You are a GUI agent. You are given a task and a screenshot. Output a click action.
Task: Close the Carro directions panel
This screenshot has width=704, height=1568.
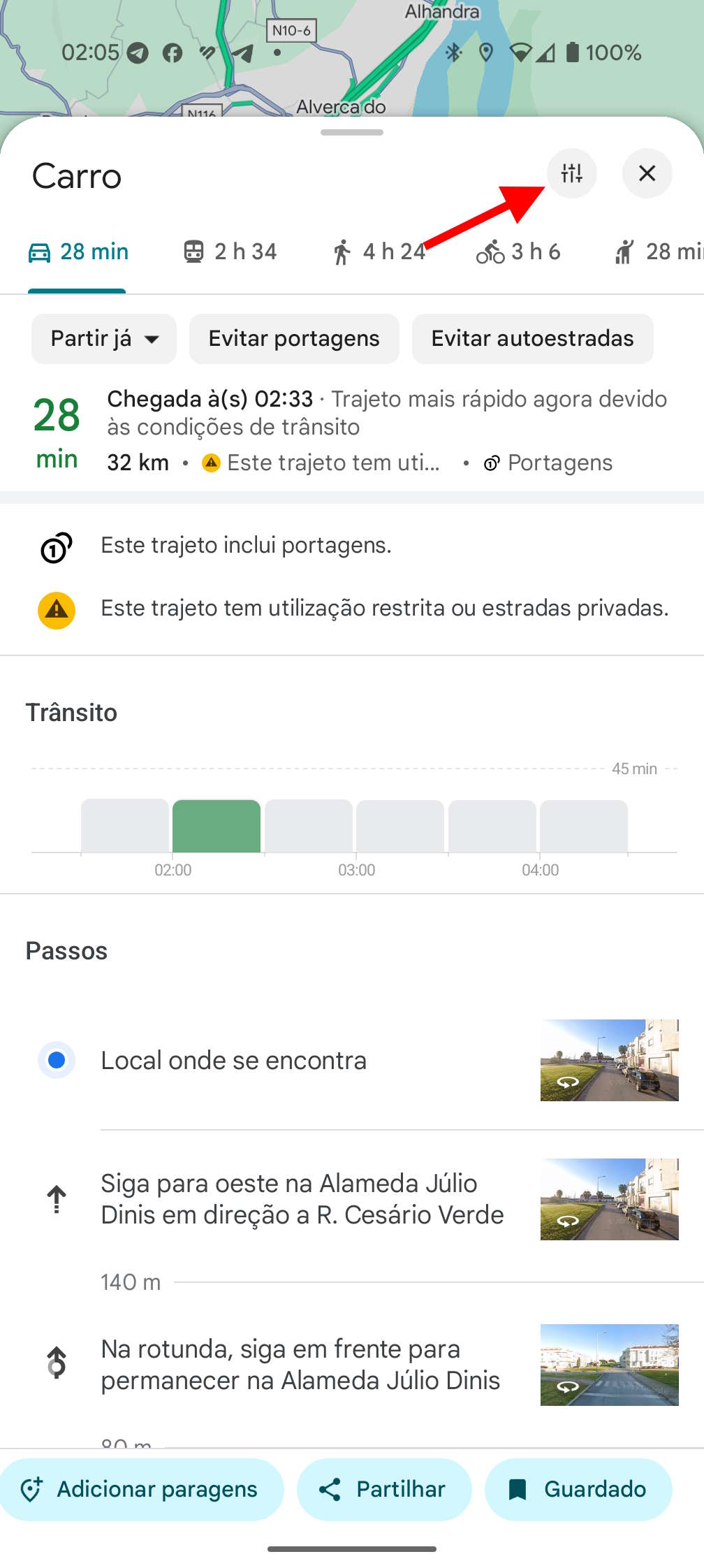click(647, 173)
